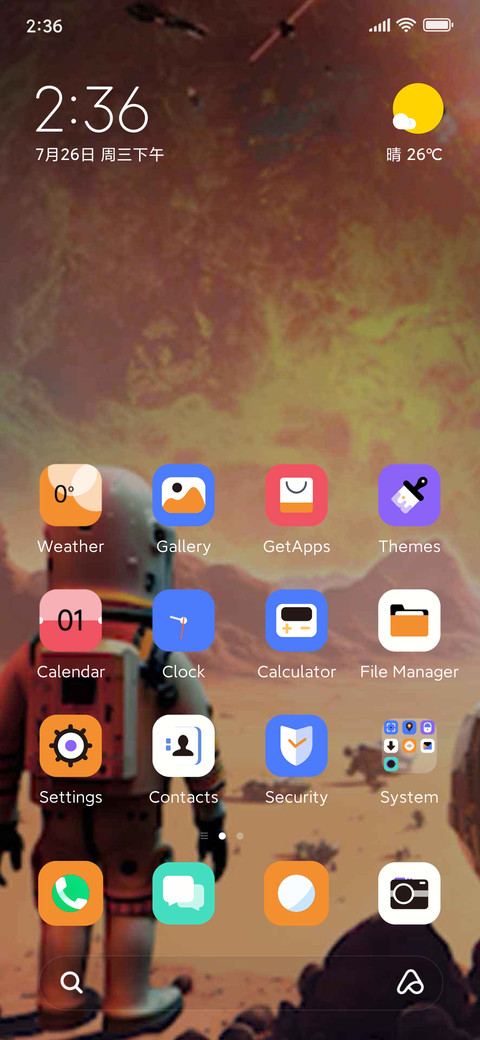The height and width of the screenshot is (1040, 480).
Task: Open the weather widget showing 26℃
Action: coord(416,123)
